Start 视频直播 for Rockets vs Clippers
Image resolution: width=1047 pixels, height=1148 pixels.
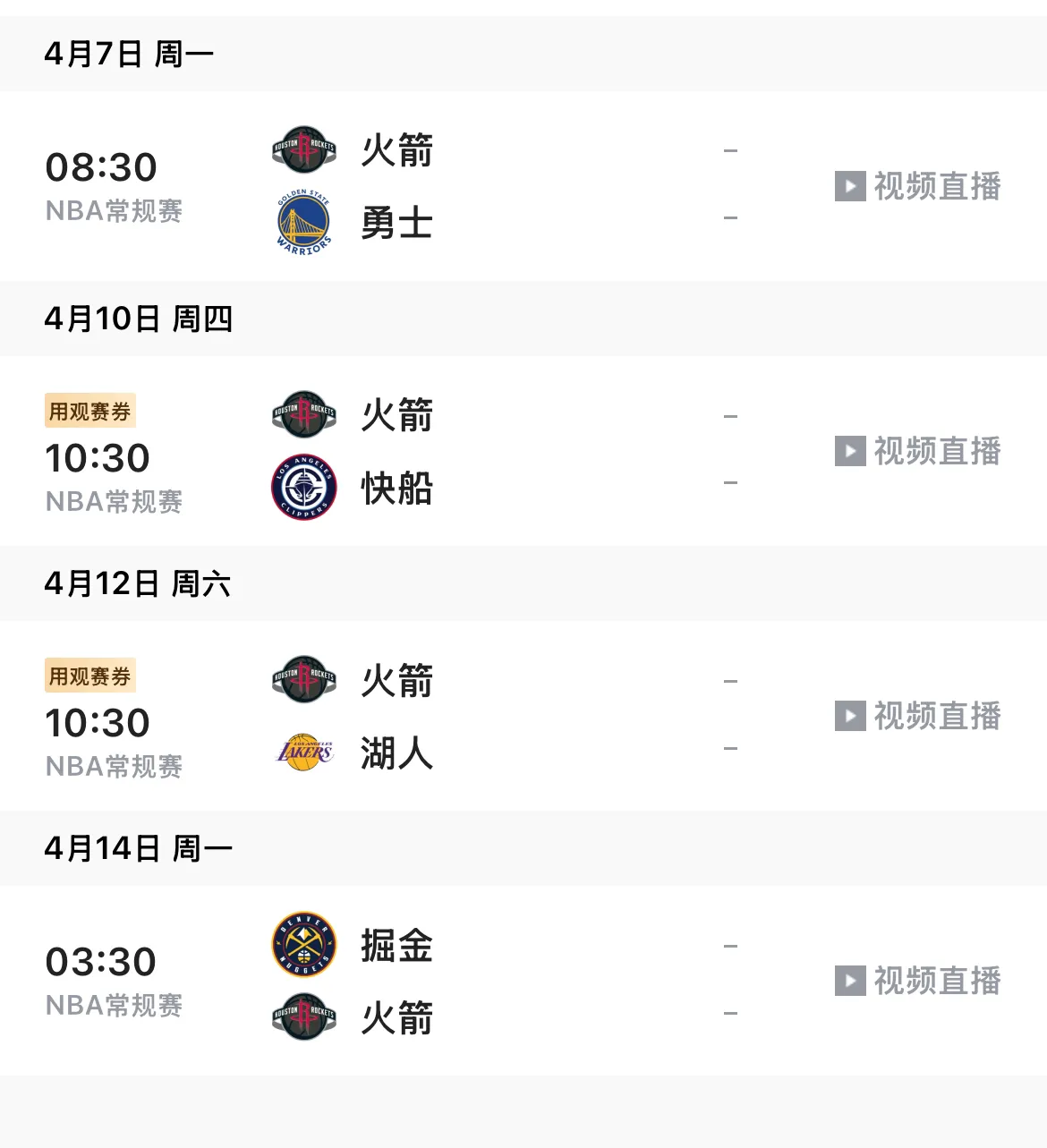click(x=918, y=451)
